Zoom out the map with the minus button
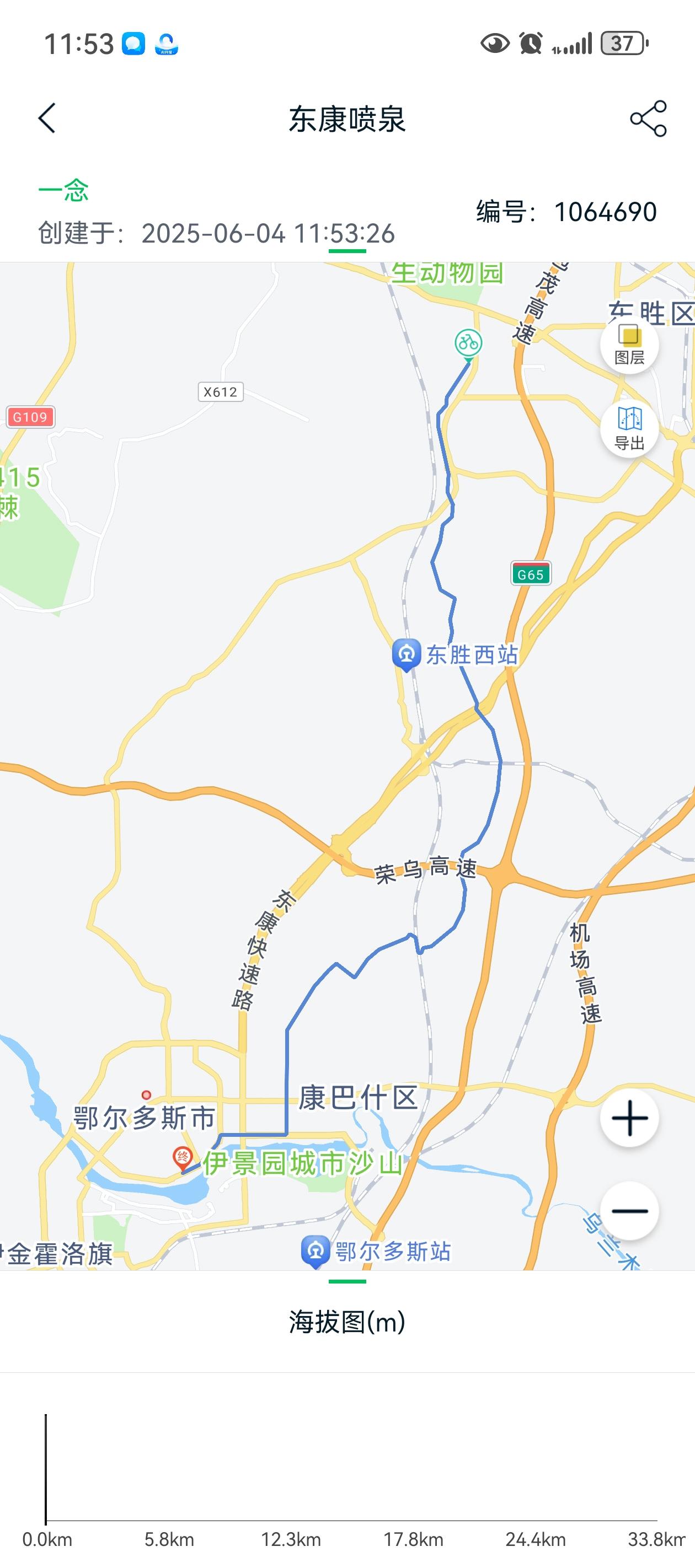695x1568 pixels. click(x=629, y=1211)
